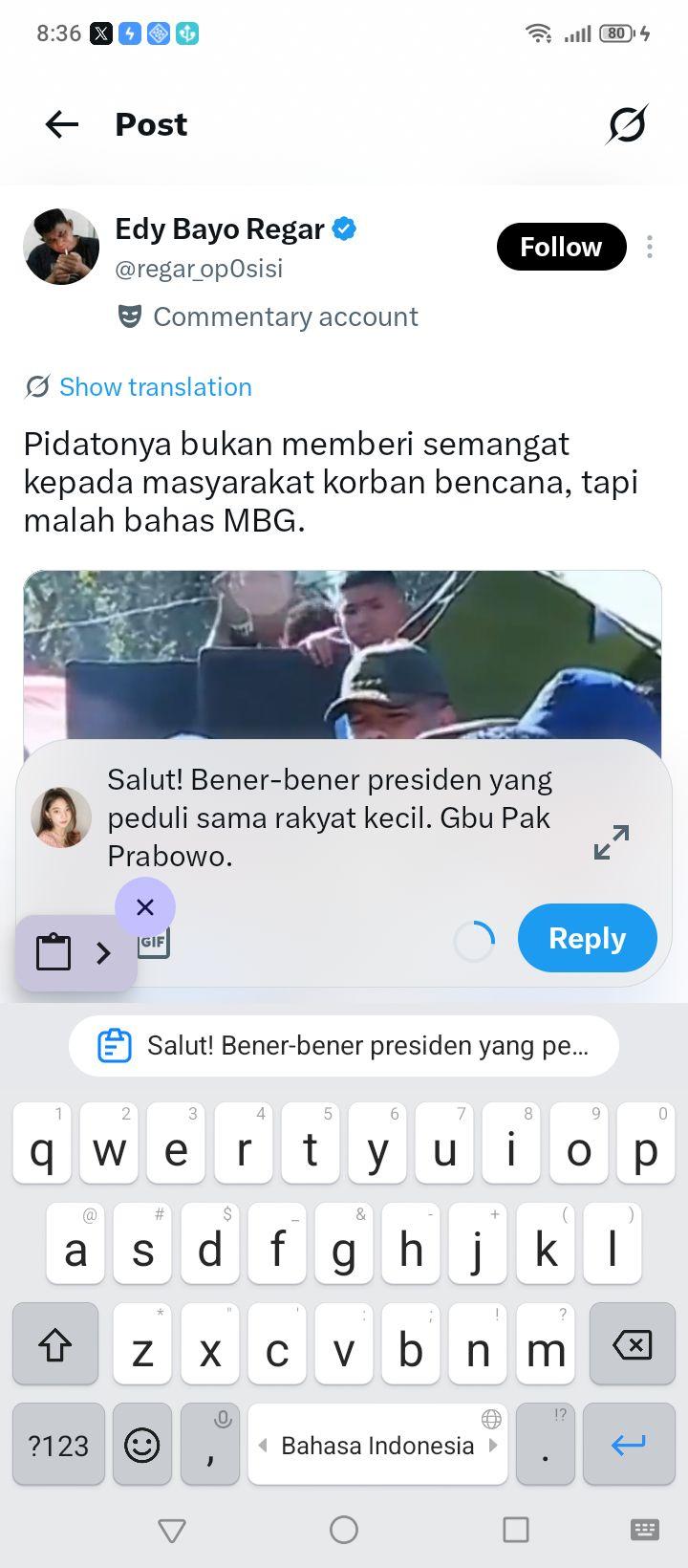Hit the keyboard enter key
Viewport: 688px width, 1568px height.
pos(629,1445)
